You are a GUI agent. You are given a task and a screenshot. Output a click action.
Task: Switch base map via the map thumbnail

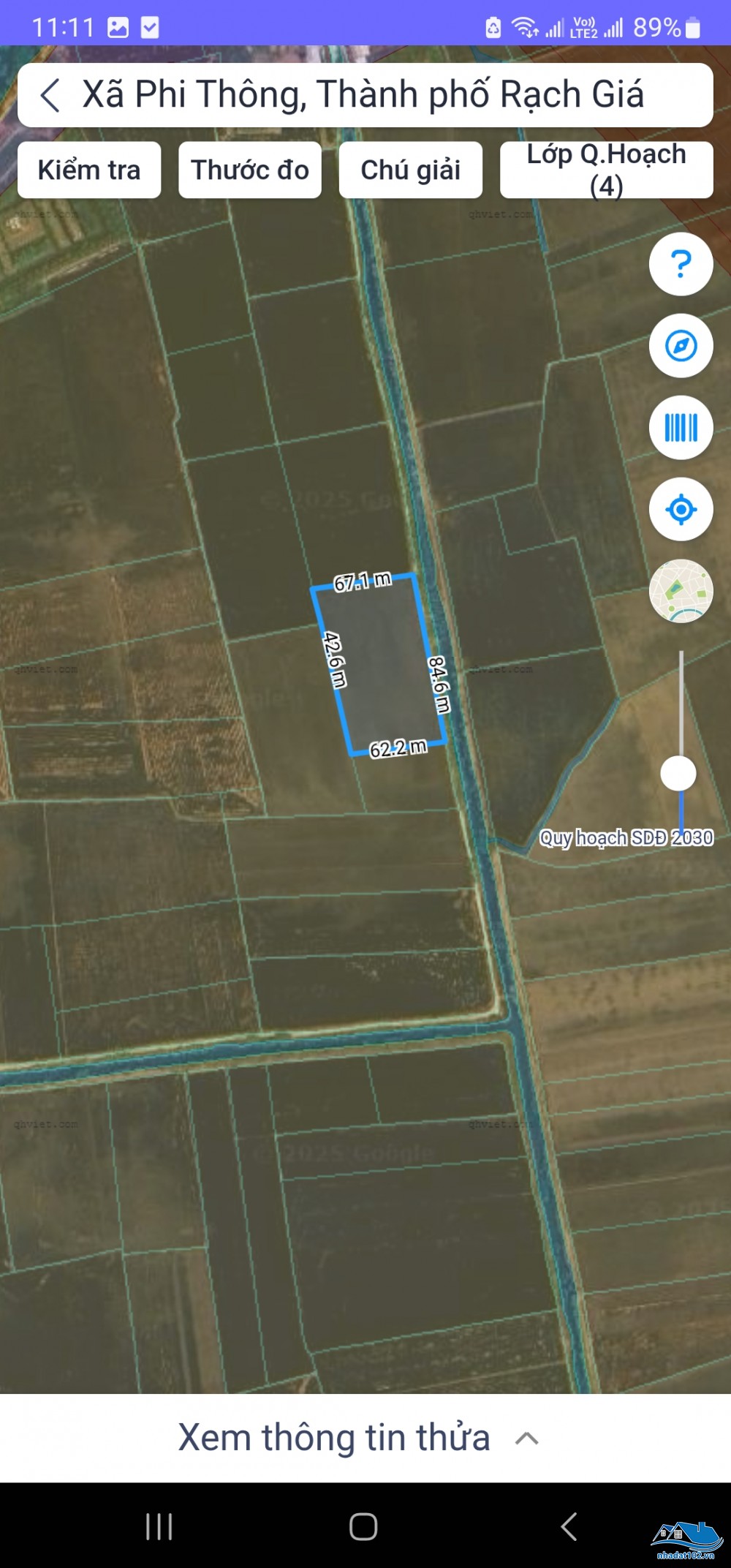[681, 591]
